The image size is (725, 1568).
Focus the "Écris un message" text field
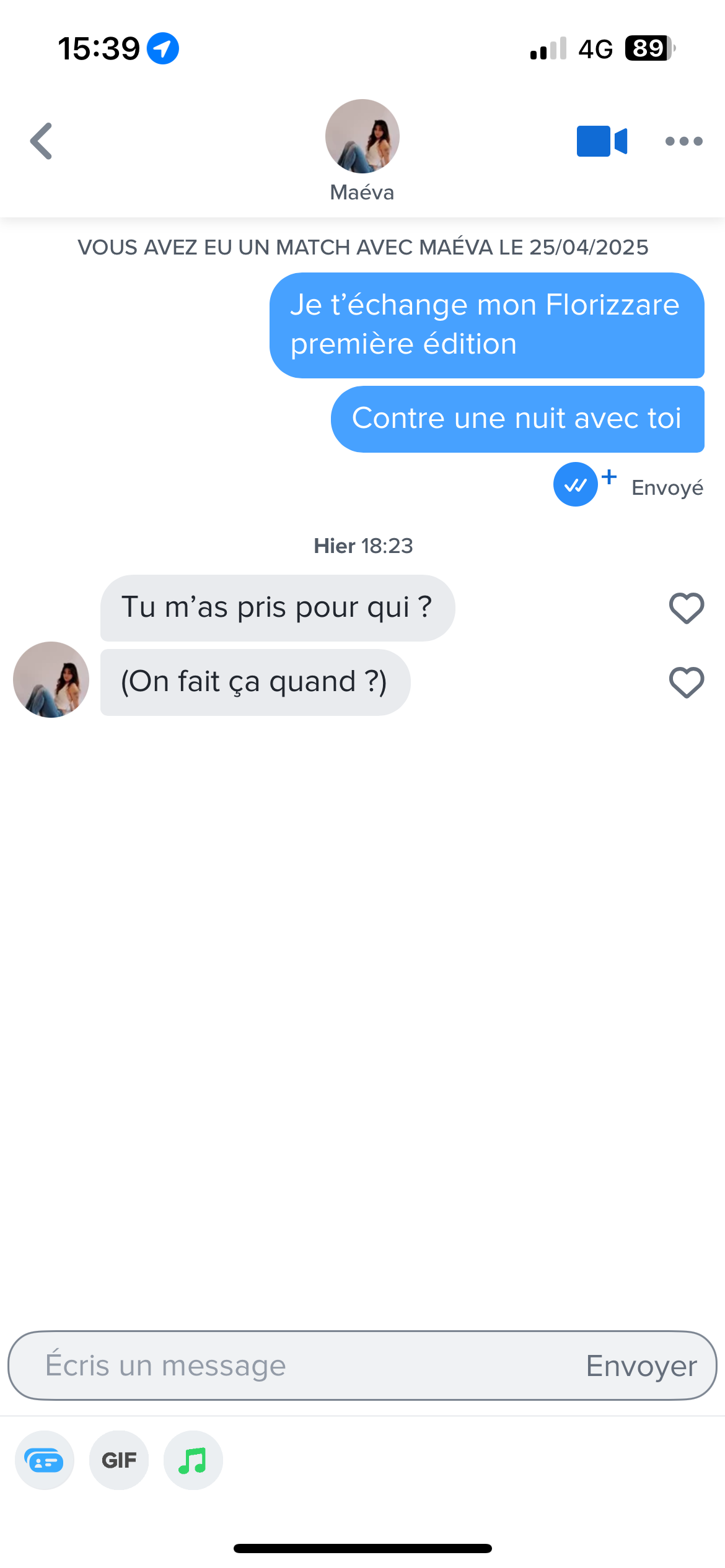[x=297, y=1365]
